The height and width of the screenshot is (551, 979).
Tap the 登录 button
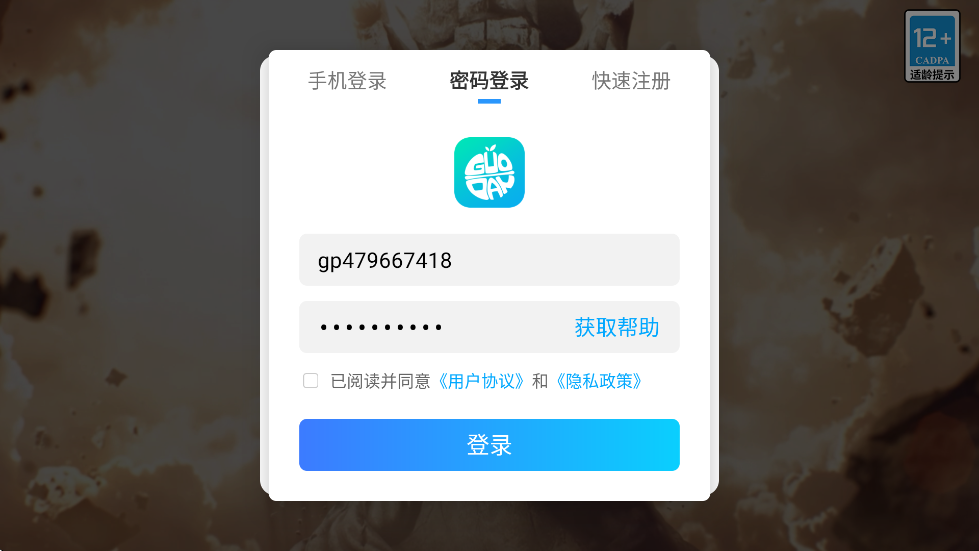[x=489, y=445]
